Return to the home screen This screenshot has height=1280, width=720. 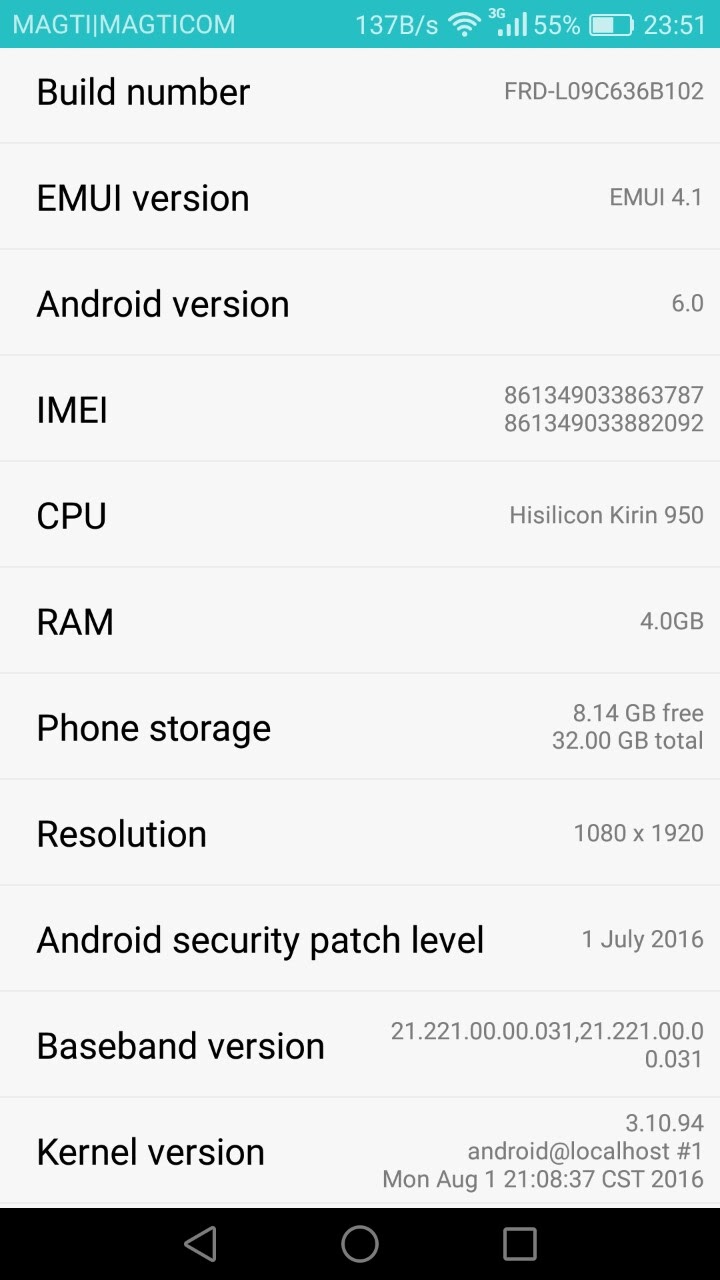[360, 1244]
